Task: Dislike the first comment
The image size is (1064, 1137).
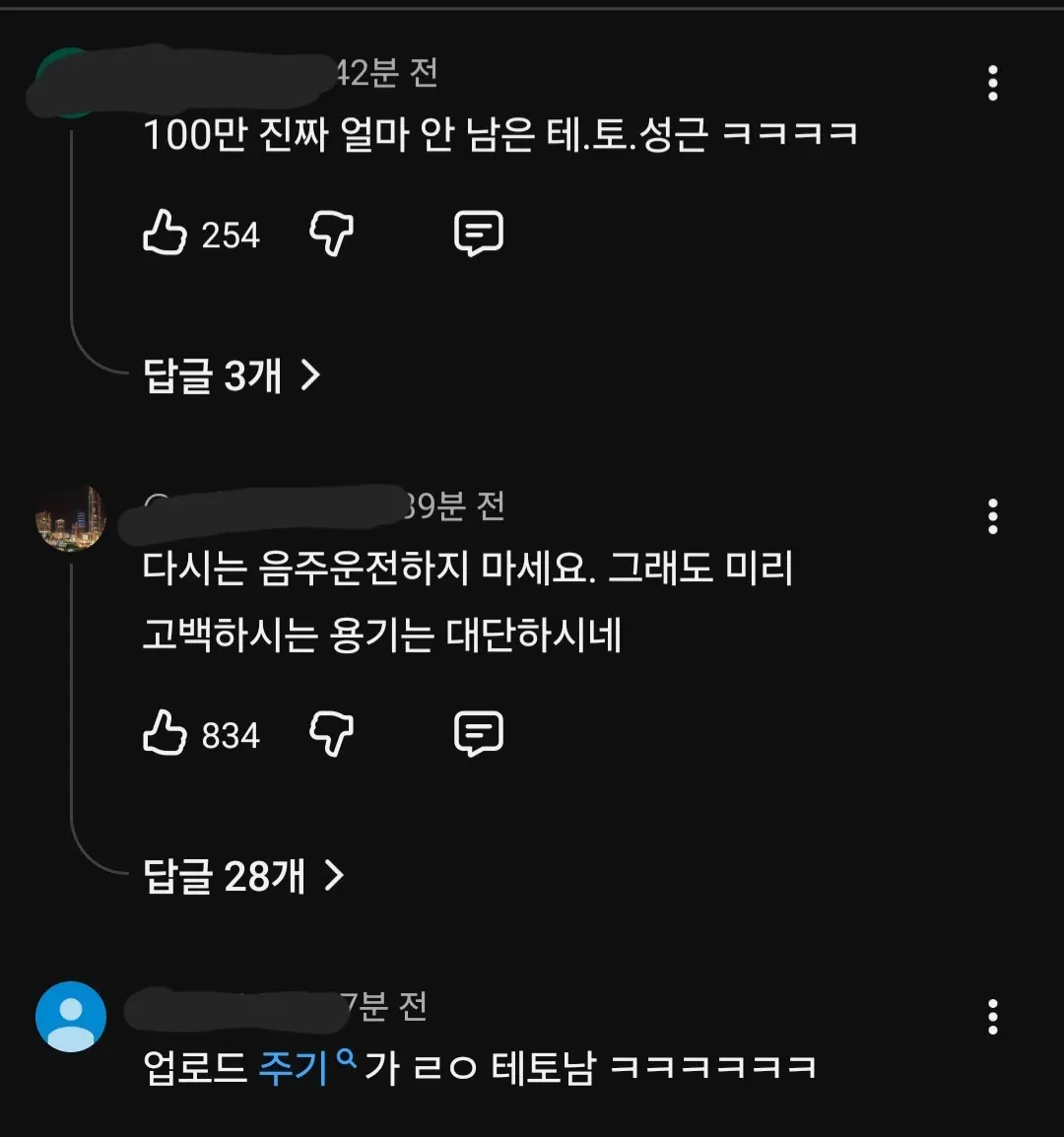Action: coord(332,234)
